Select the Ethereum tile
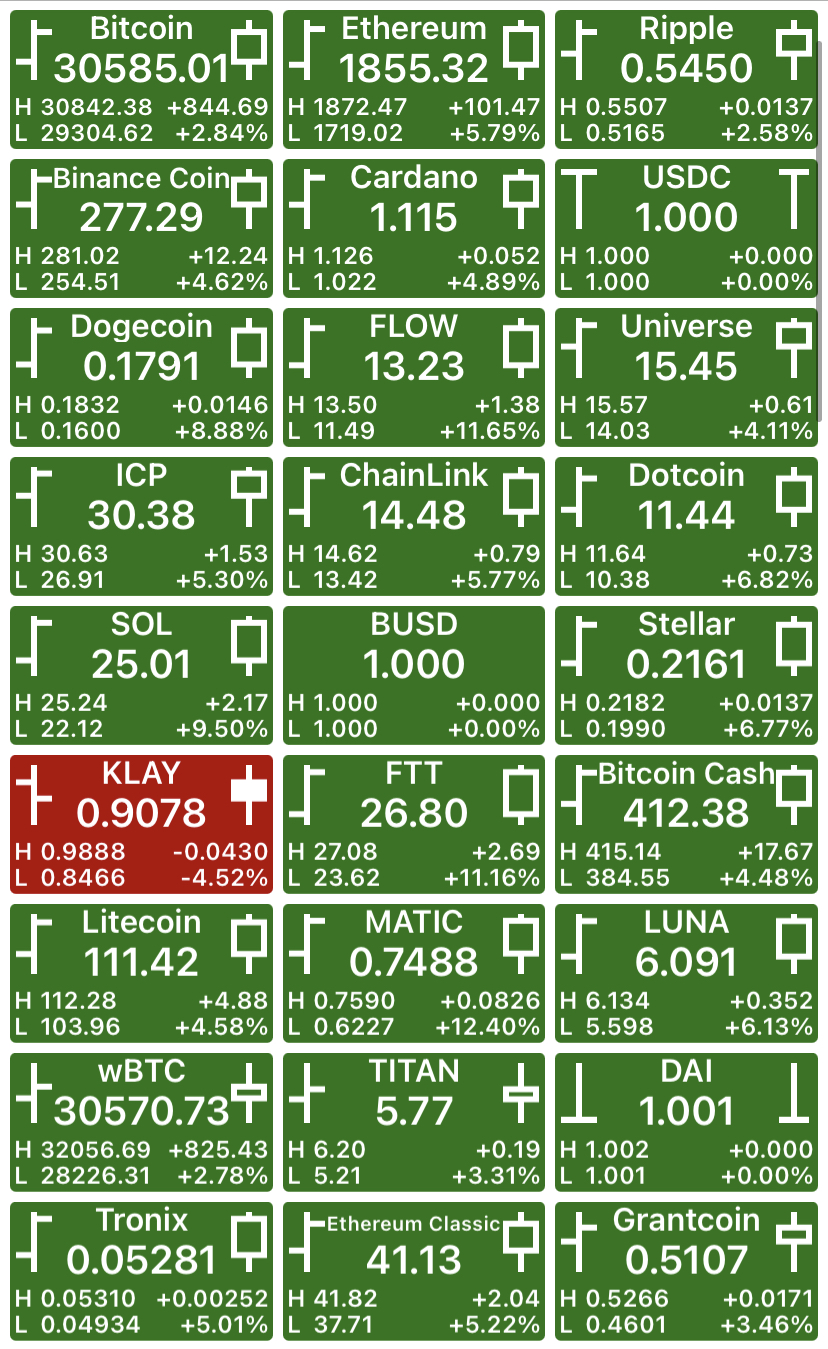 click(414, 80)
